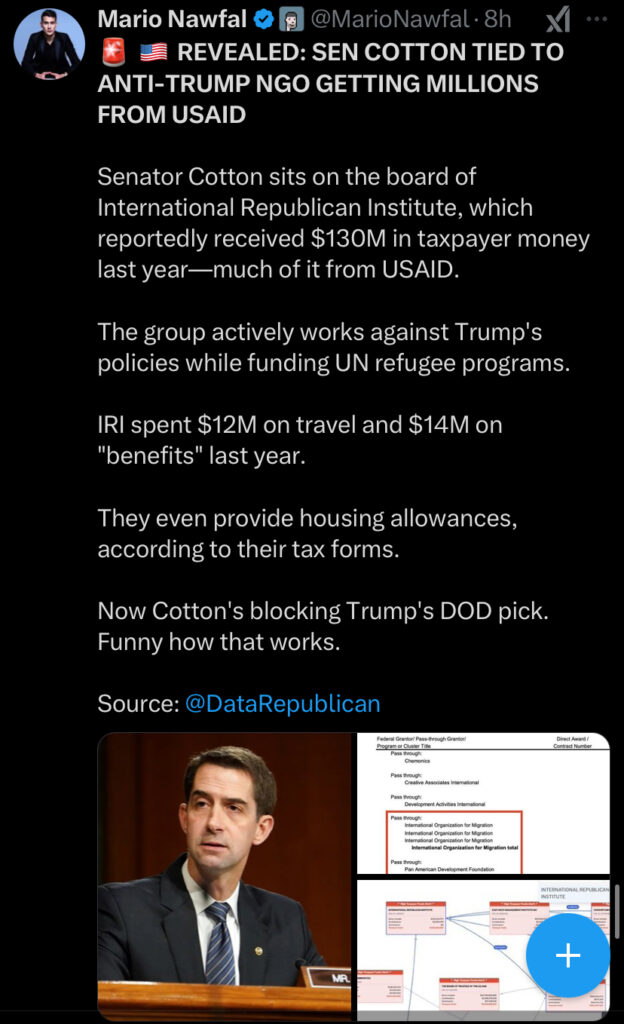The image size is (624, 1024).
Task: Compose a new post with plus button
Action: (x=567, y=955)
